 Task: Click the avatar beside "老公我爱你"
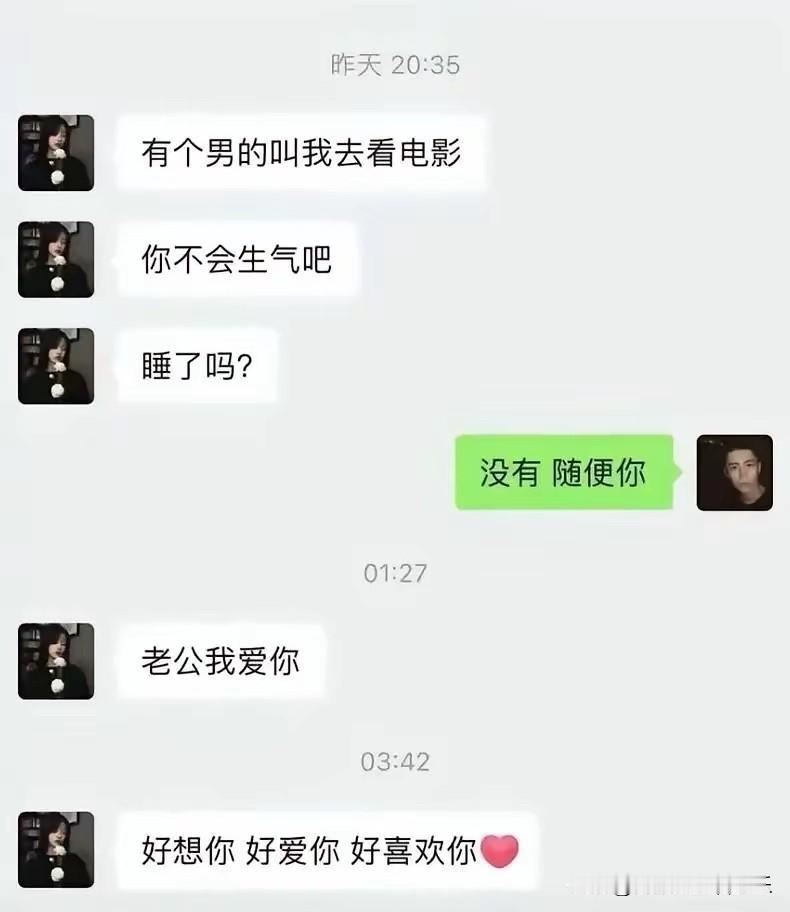coord(56,661)
